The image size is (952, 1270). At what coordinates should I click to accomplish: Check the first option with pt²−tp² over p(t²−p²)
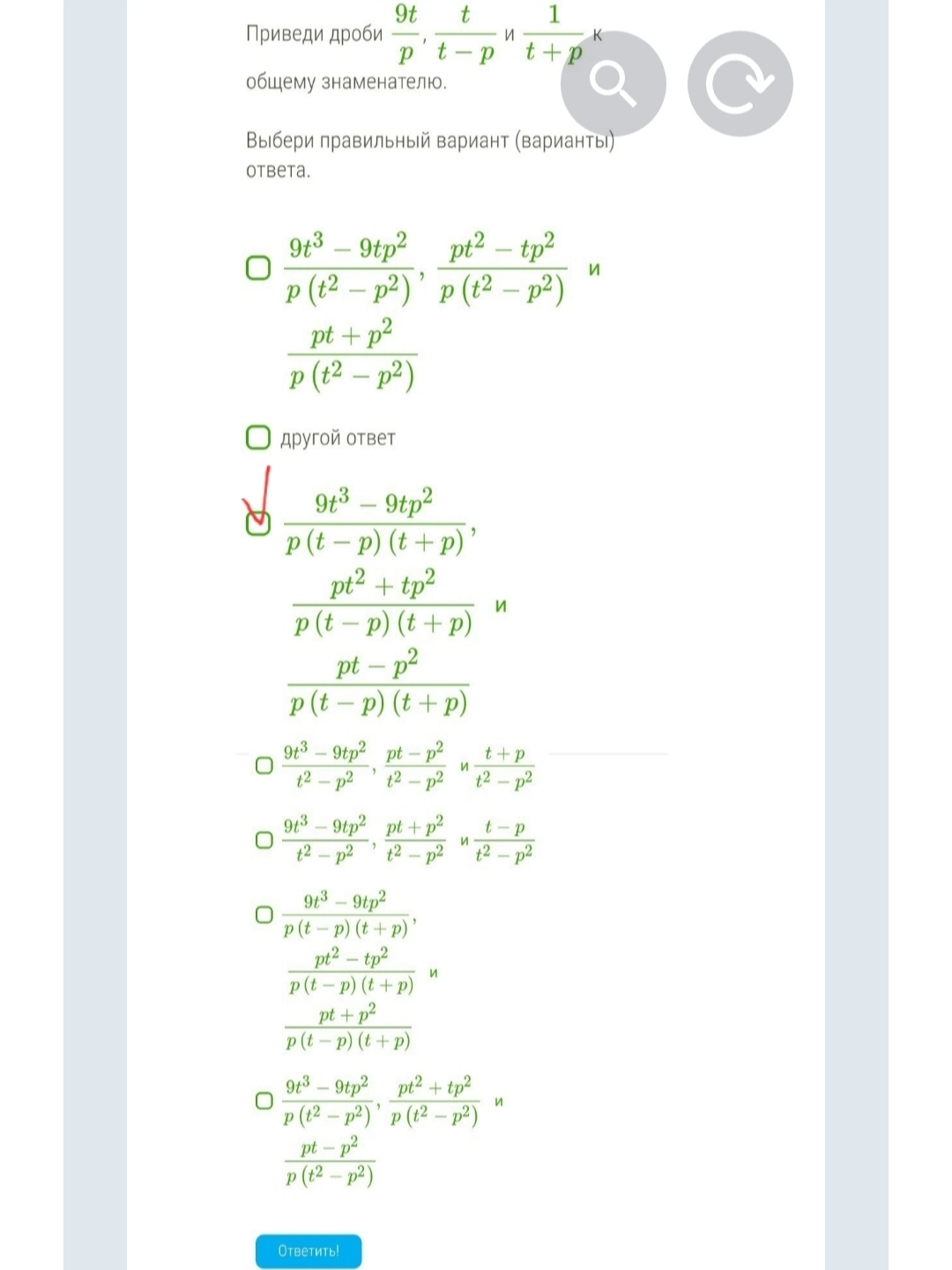click(x=257, y=268)
